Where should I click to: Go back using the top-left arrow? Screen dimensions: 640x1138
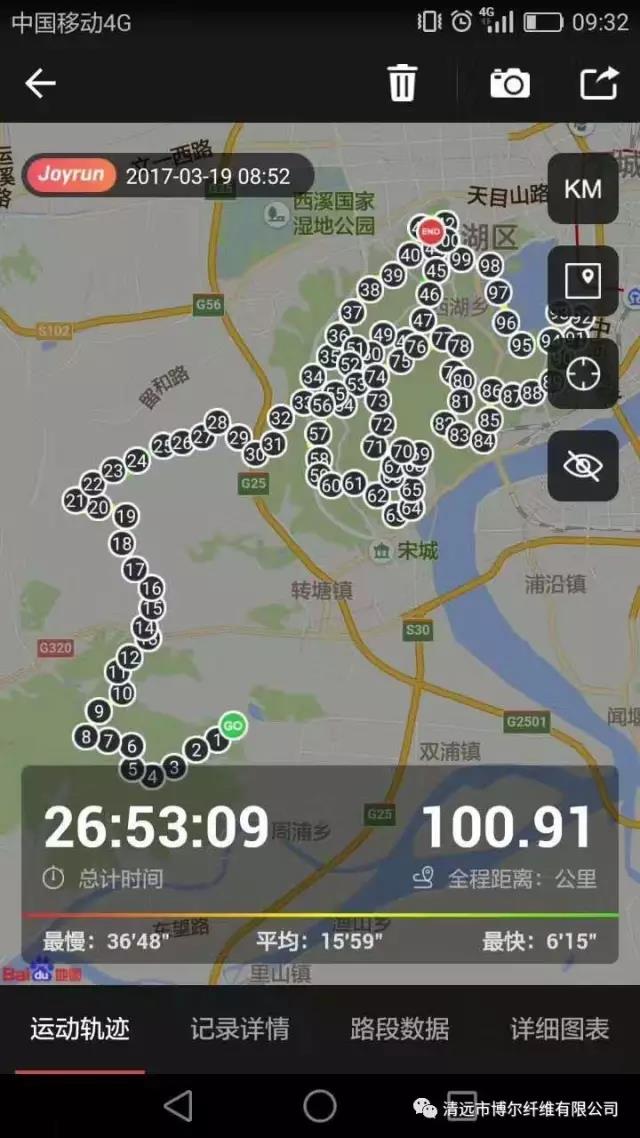point(40,83)
